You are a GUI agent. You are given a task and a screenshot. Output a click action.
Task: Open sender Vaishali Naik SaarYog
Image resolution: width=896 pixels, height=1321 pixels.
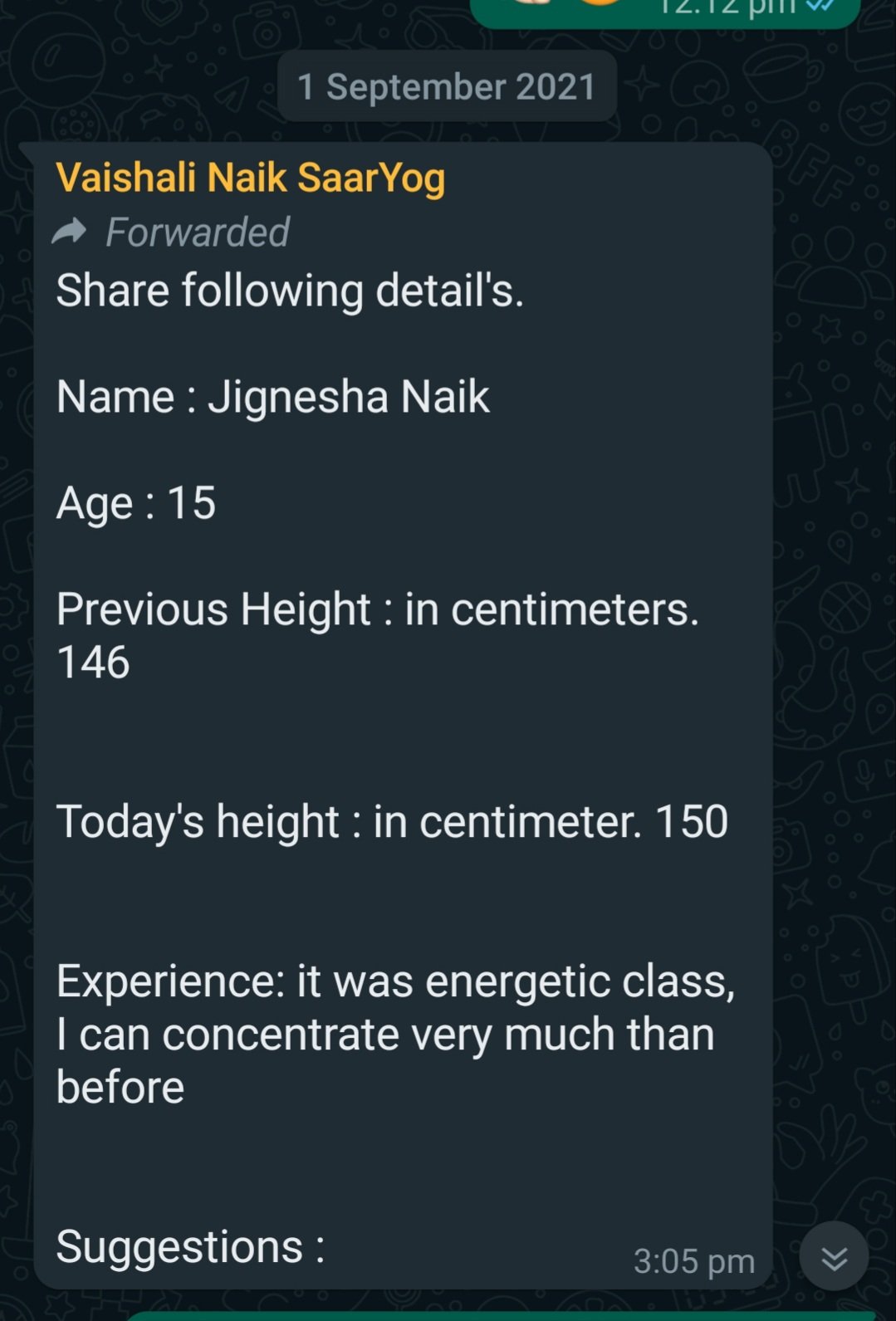coord(251,178)
